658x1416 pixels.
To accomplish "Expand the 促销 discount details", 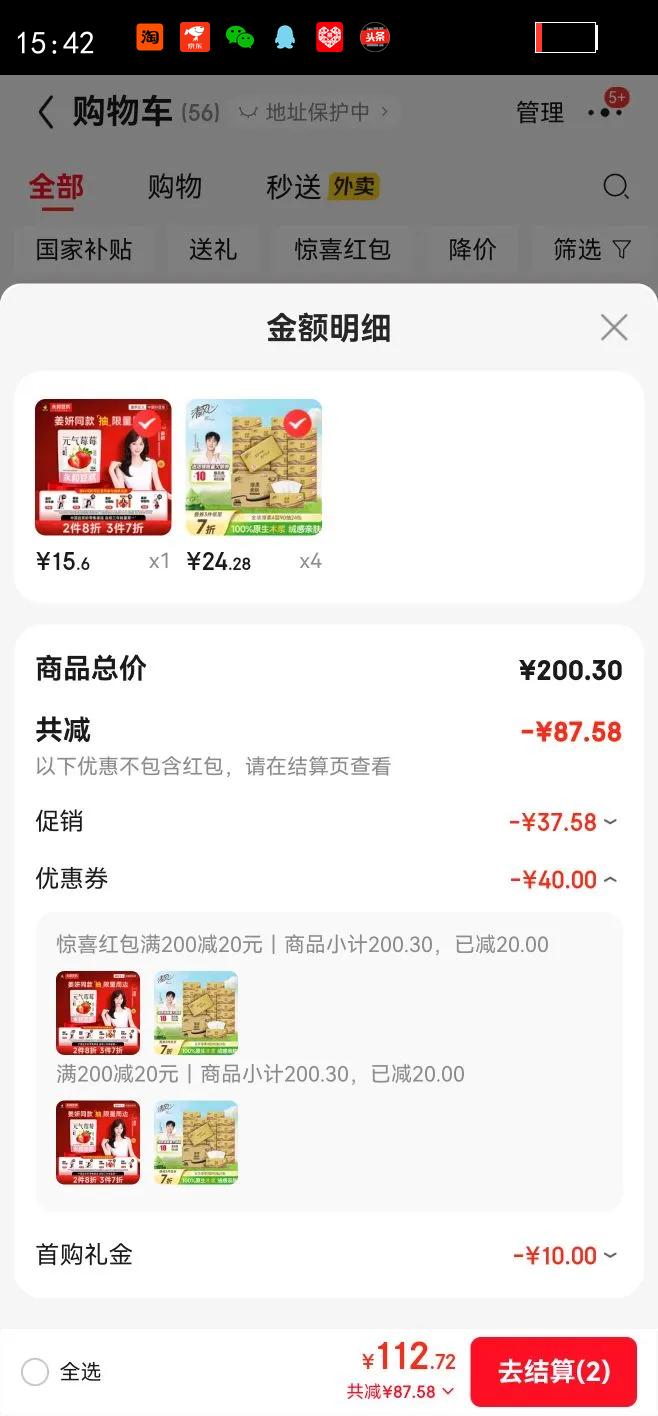I will 564,822.
